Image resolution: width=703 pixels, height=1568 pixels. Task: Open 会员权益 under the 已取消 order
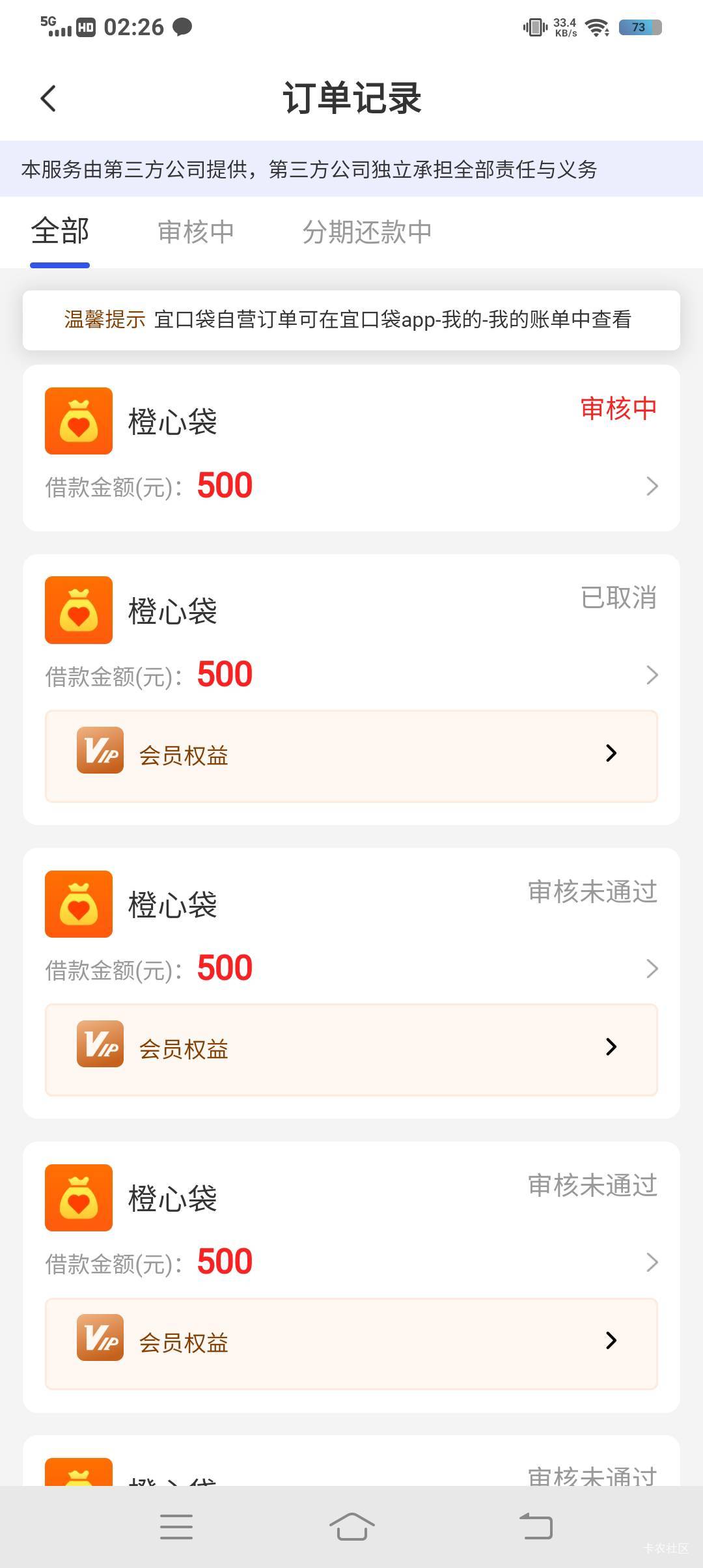pos(351,756)
